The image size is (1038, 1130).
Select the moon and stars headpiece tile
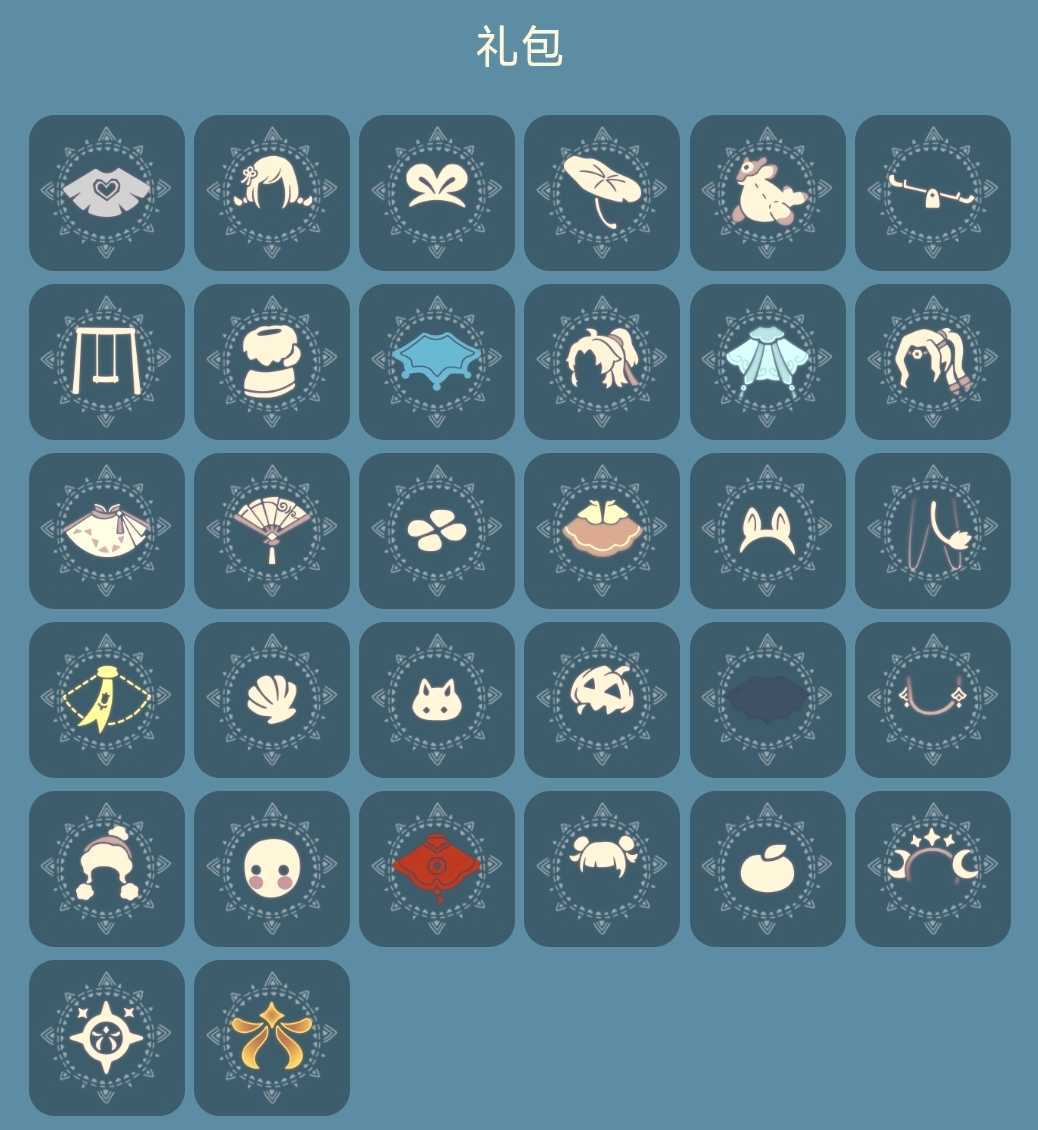[932, 868]
